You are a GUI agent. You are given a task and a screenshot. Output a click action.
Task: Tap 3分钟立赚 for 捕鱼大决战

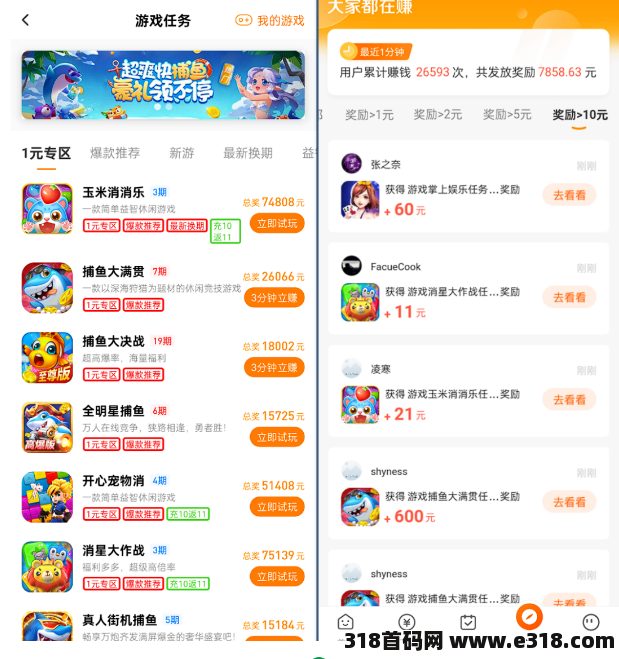coord(274,367)
